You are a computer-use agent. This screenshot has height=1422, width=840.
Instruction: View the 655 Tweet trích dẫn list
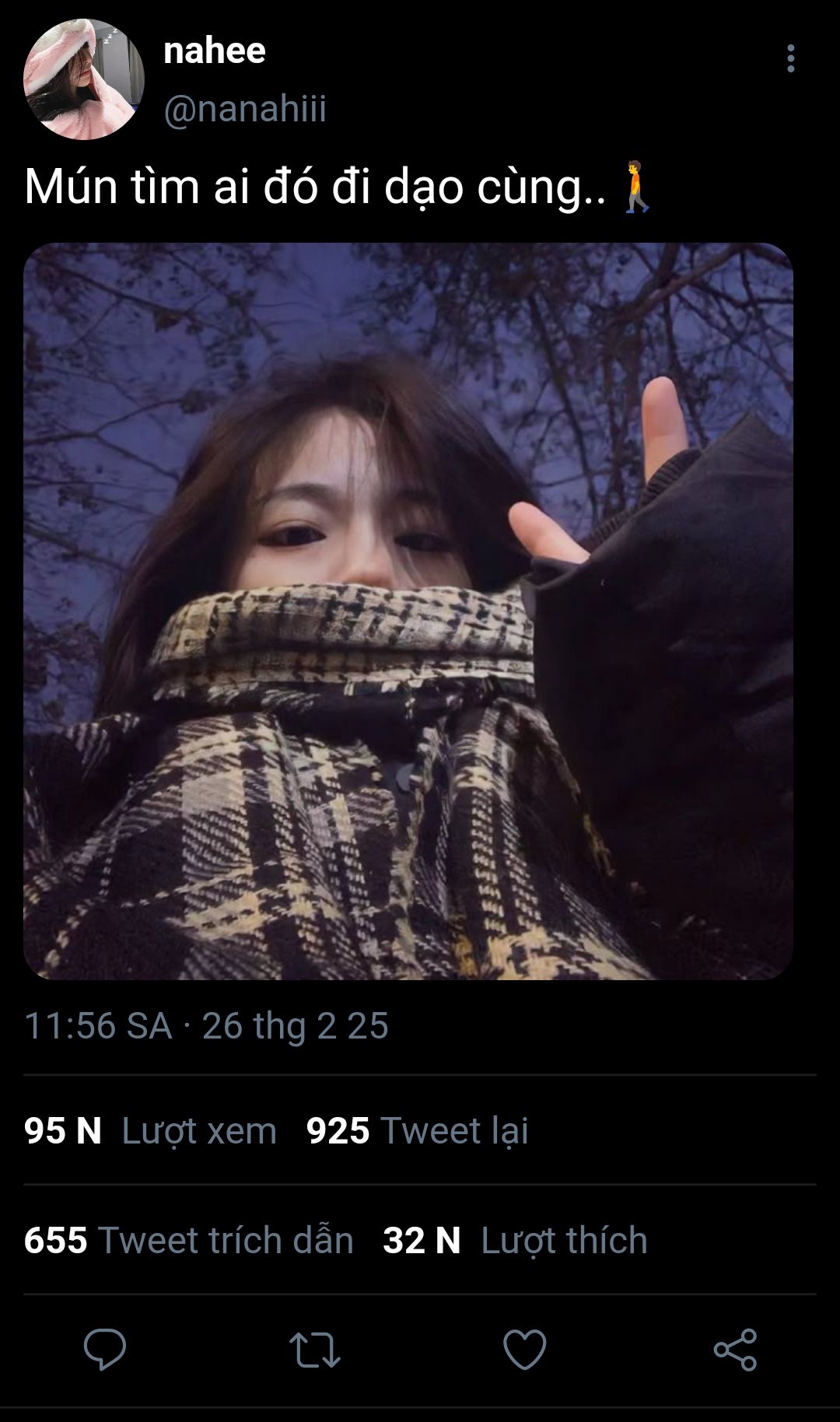(189, 1240)
